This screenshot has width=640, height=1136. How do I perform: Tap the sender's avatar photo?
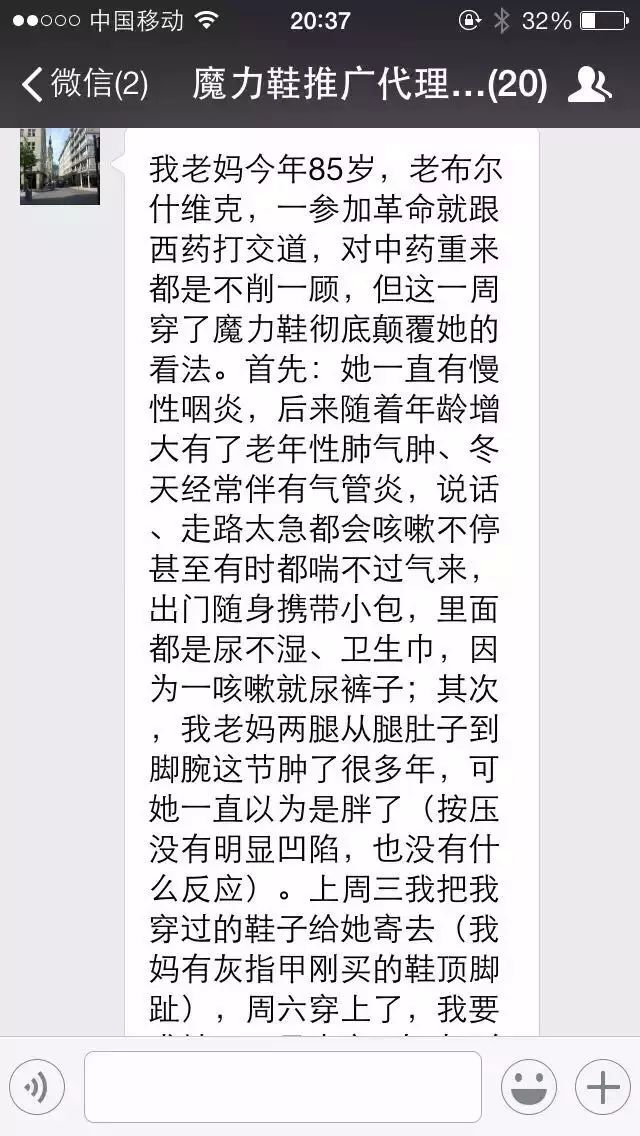pos(60,166)
